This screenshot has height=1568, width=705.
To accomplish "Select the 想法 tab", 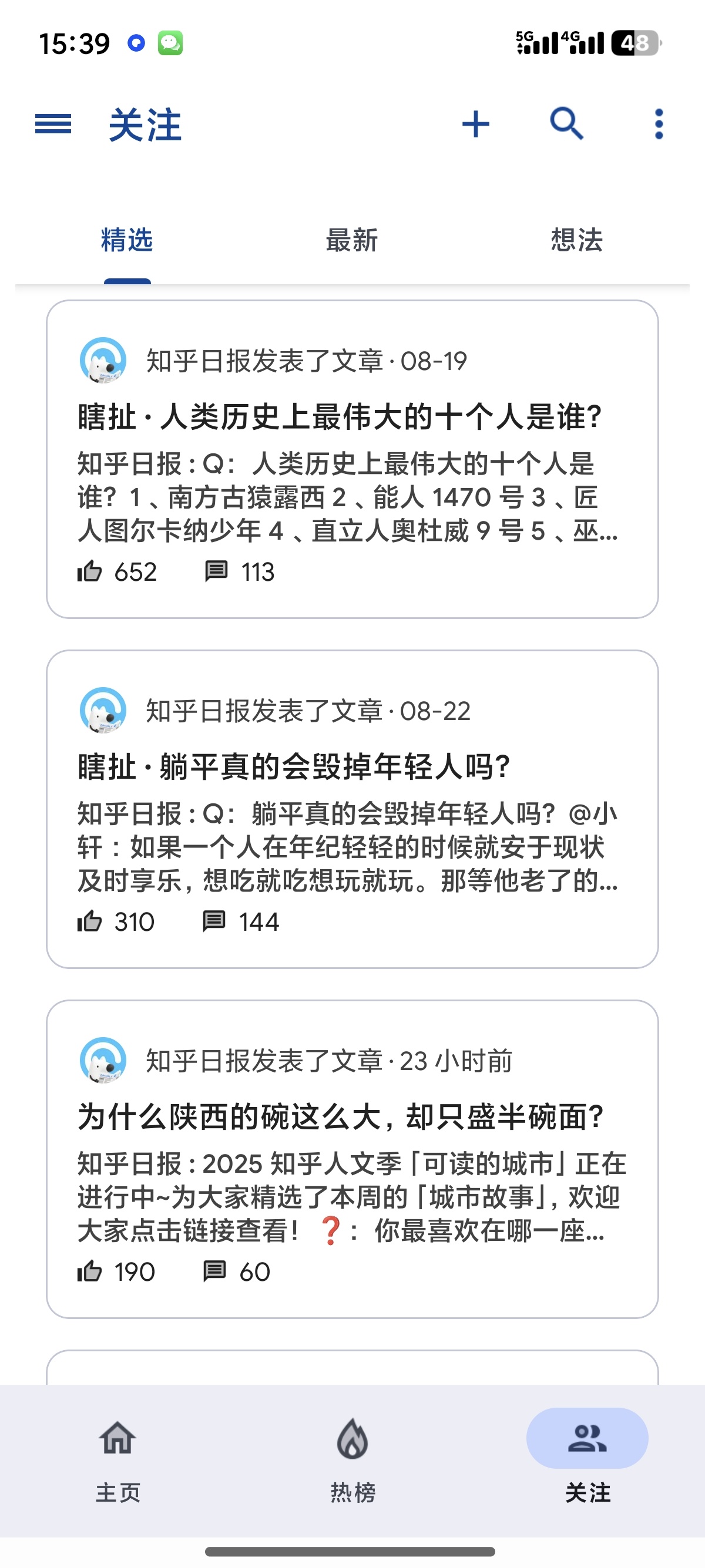I will click(x=576, y=240).
